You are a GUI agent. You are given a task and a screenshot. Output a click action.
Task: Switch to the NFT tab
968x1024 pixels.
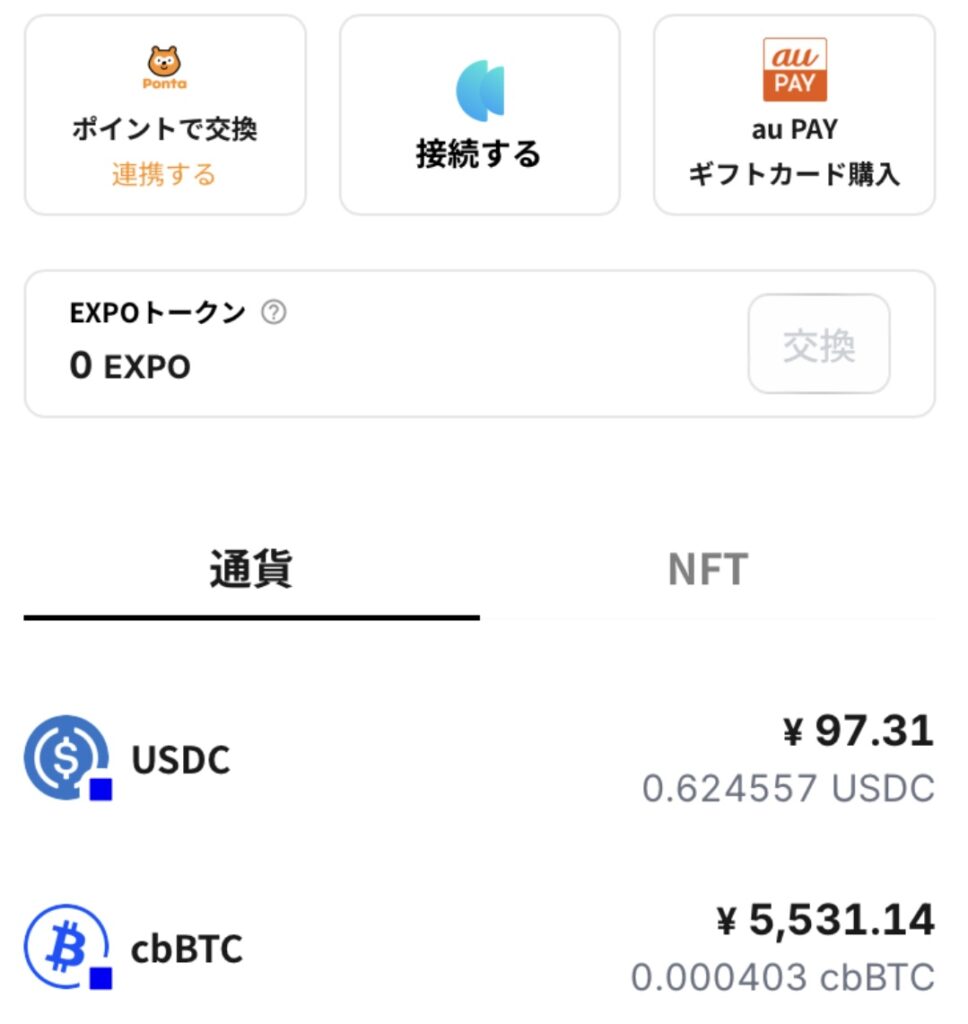[x=707, y=570]
